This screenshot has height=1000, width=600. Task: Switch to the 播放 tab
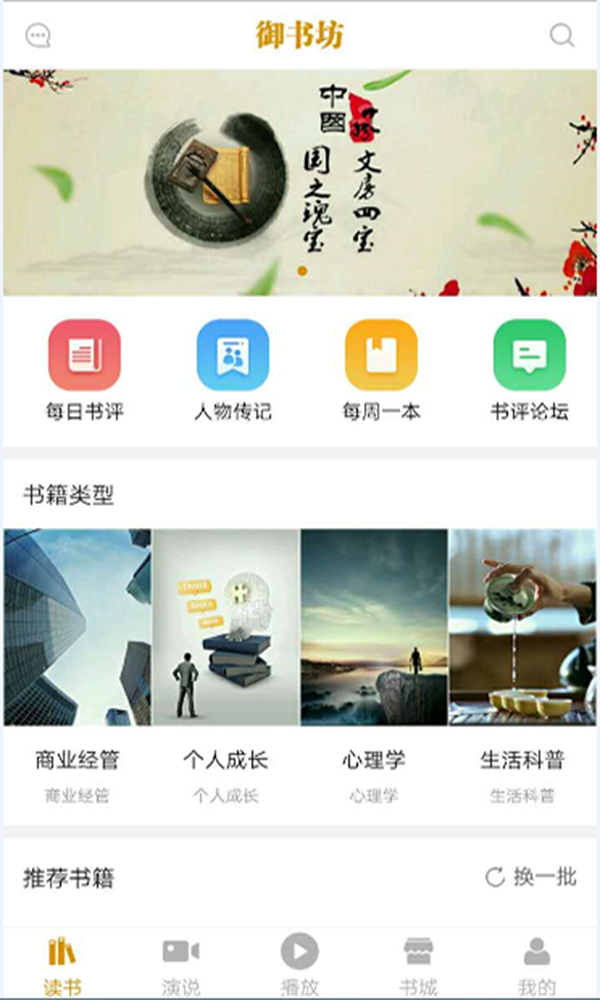(x=300, y=966)
